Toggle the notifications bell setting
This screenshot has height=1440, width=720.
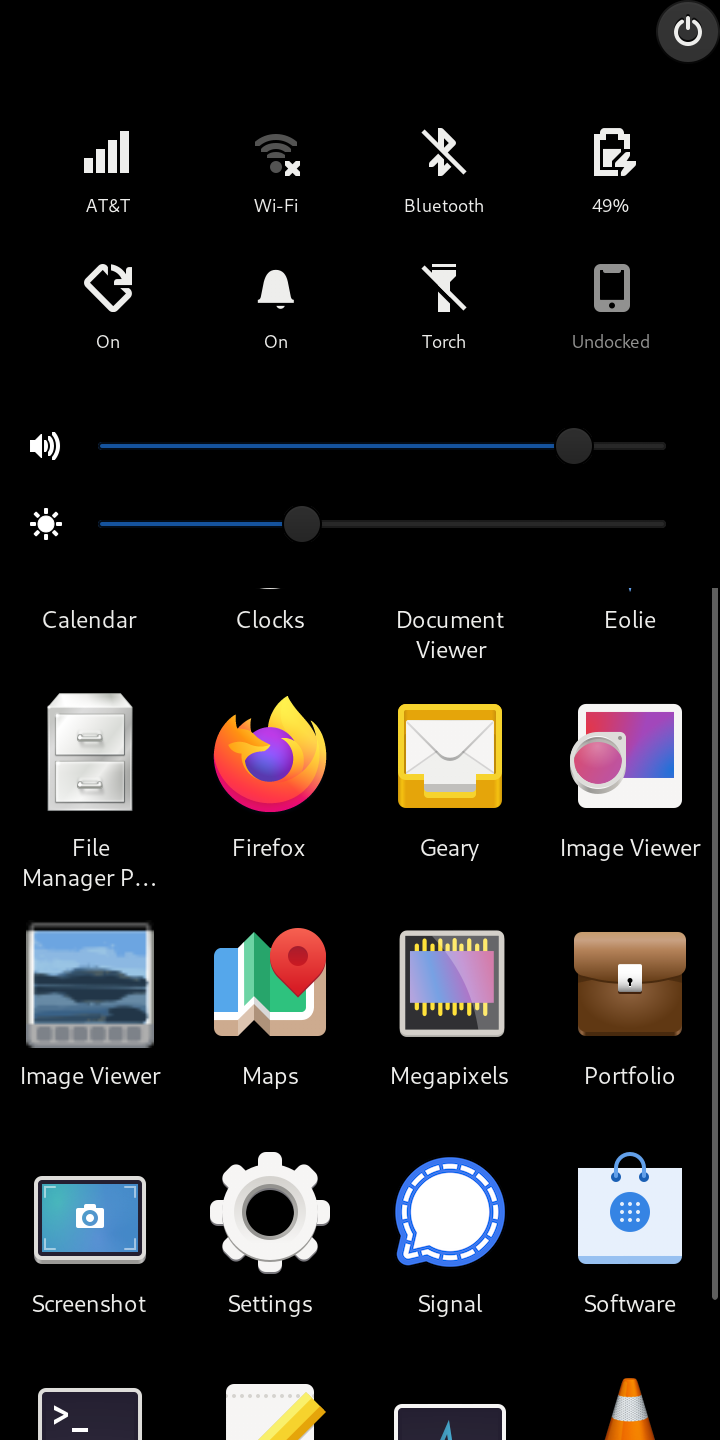[276, 306]
